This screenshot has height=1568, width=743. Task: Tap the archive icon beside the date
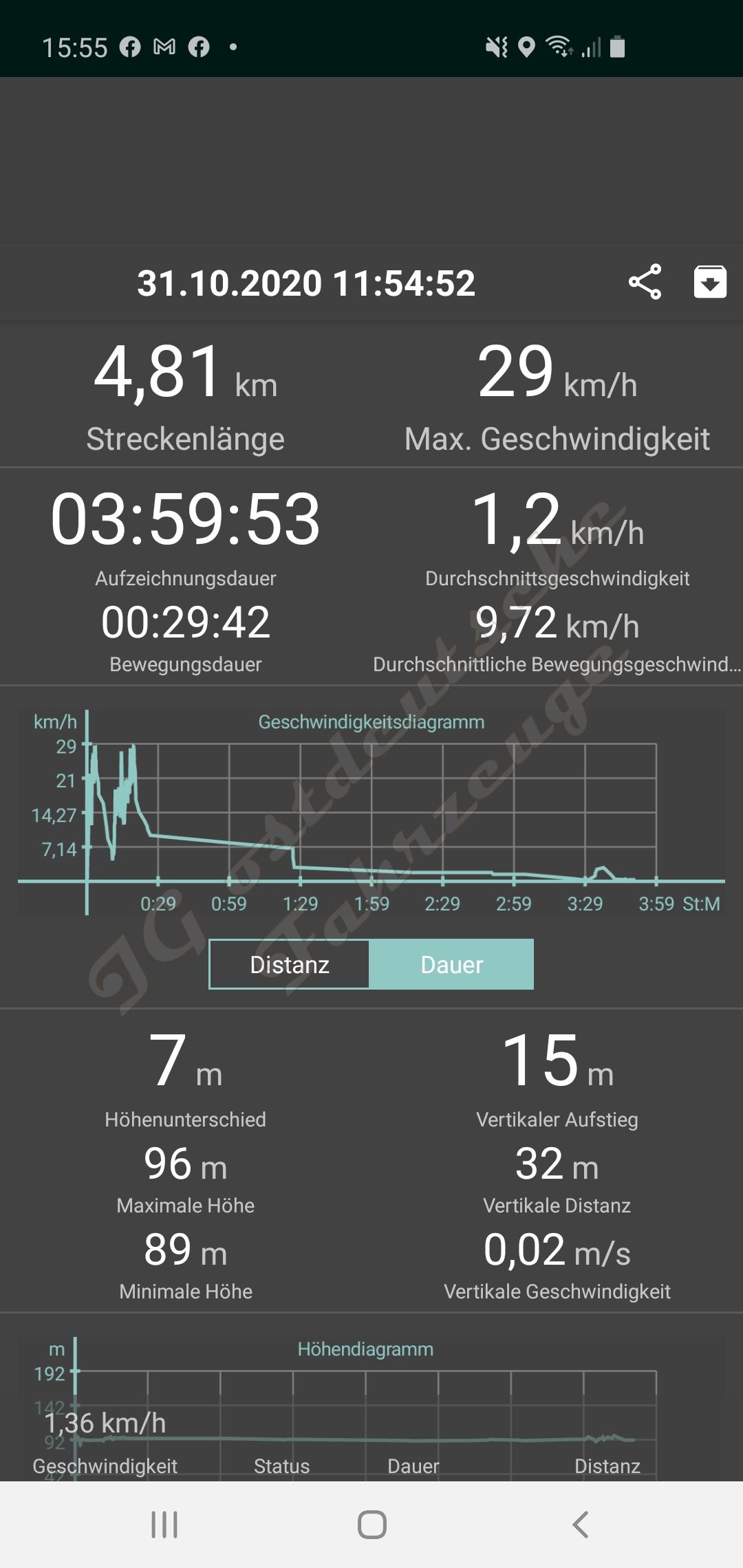tap(710, 282)
